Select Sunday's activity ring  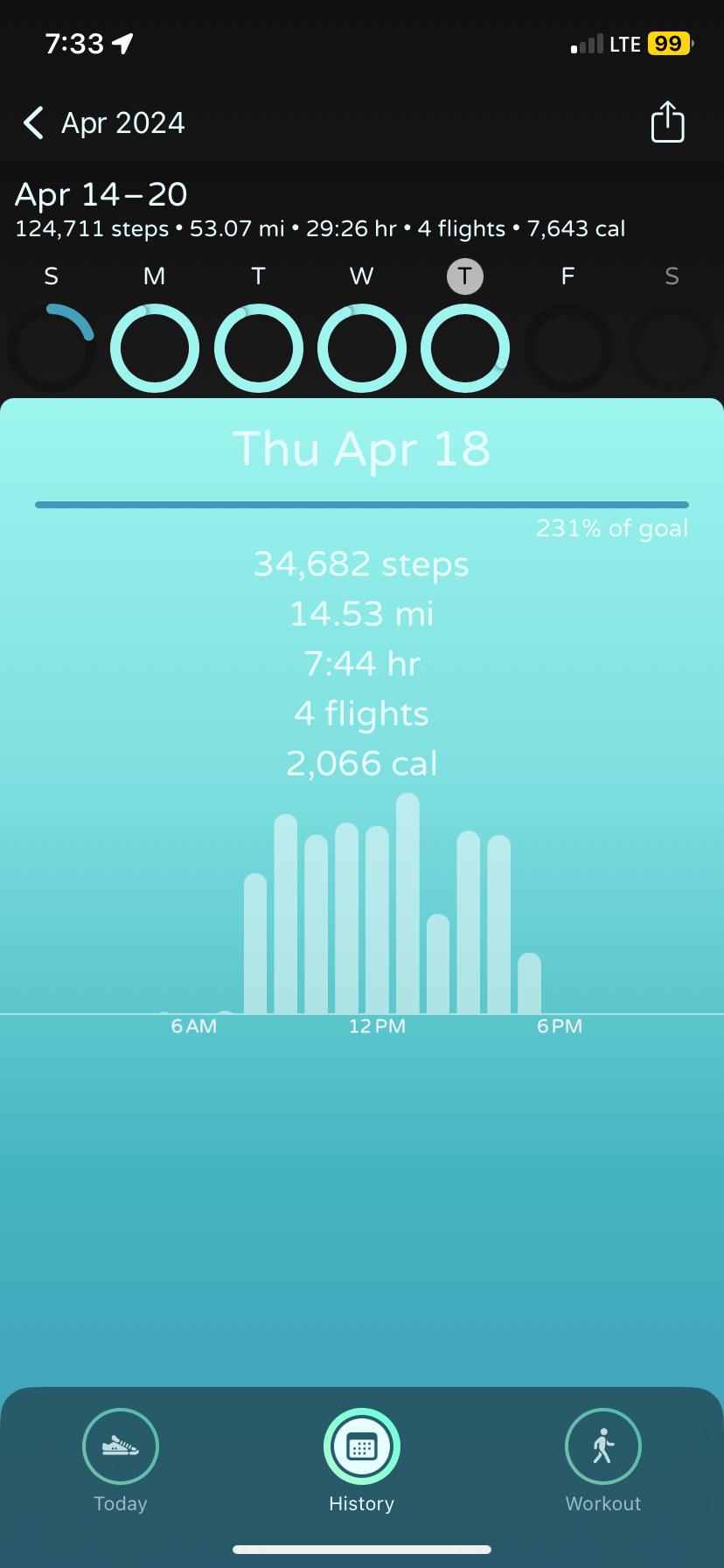pyautogui.click(x=52, y=348)
